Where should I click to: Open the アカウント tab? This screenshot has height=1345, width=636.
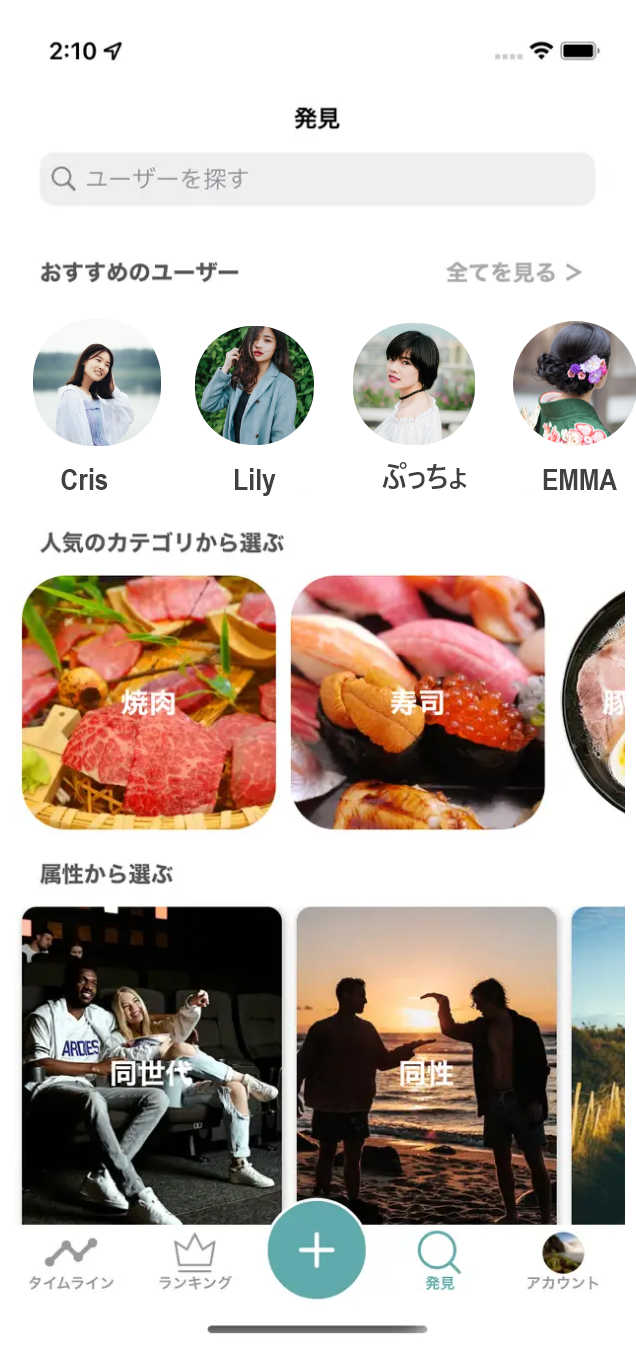click(563, 1263)
